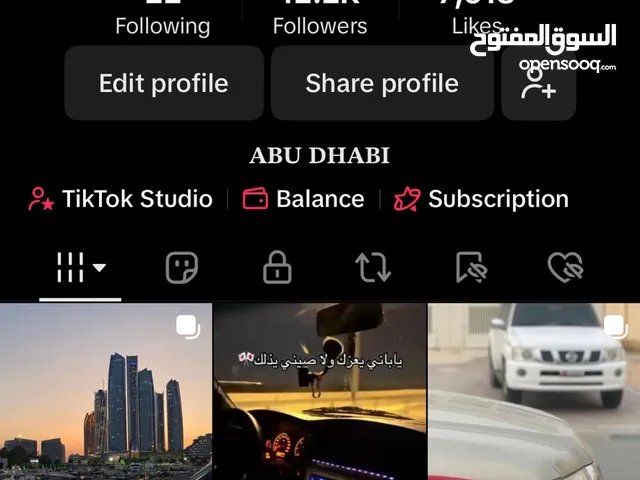Open the skyscrapers sunset post
Image resolution: width=640 pixels, height=480 pixels.
(105, 392)
